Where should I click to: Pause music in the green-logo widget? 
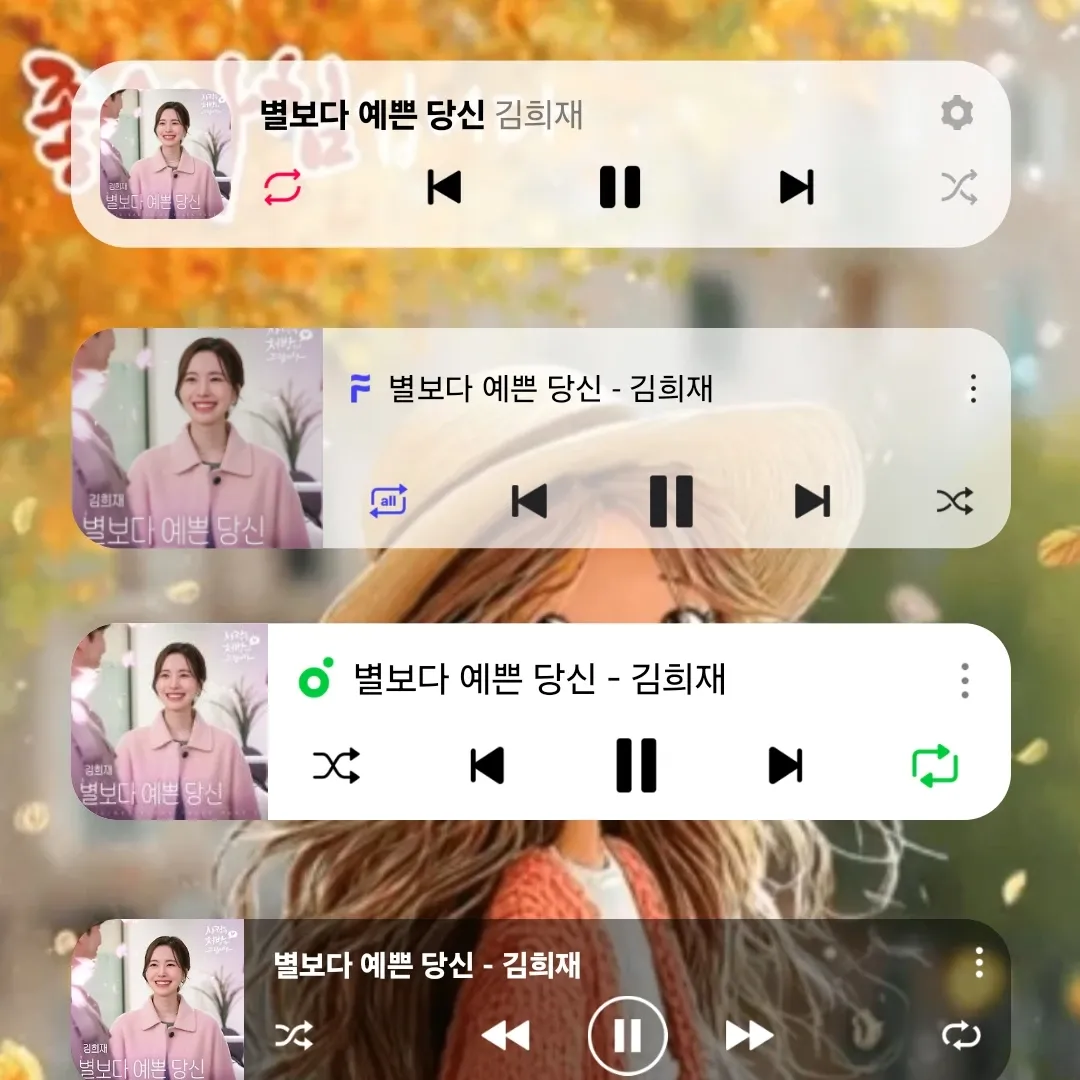pyautogui.click(x=636, y=766)
